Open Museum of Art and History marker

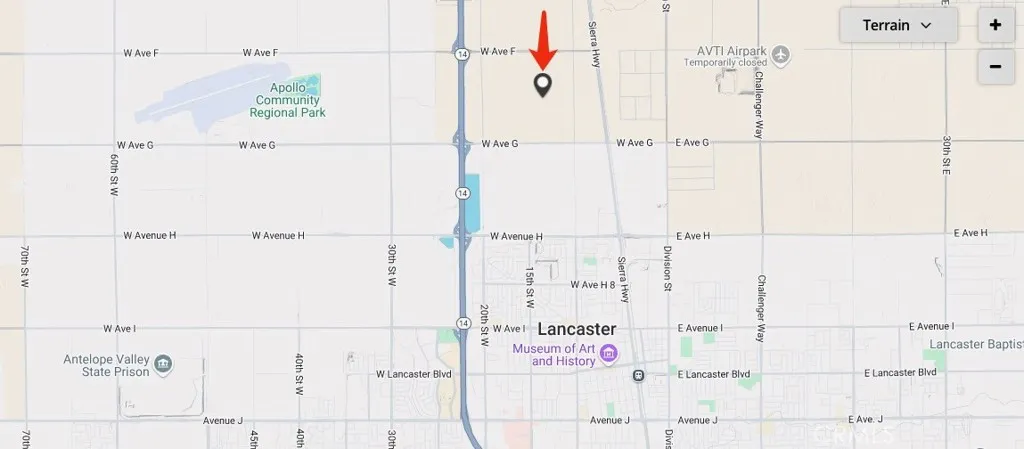(609, 354)
